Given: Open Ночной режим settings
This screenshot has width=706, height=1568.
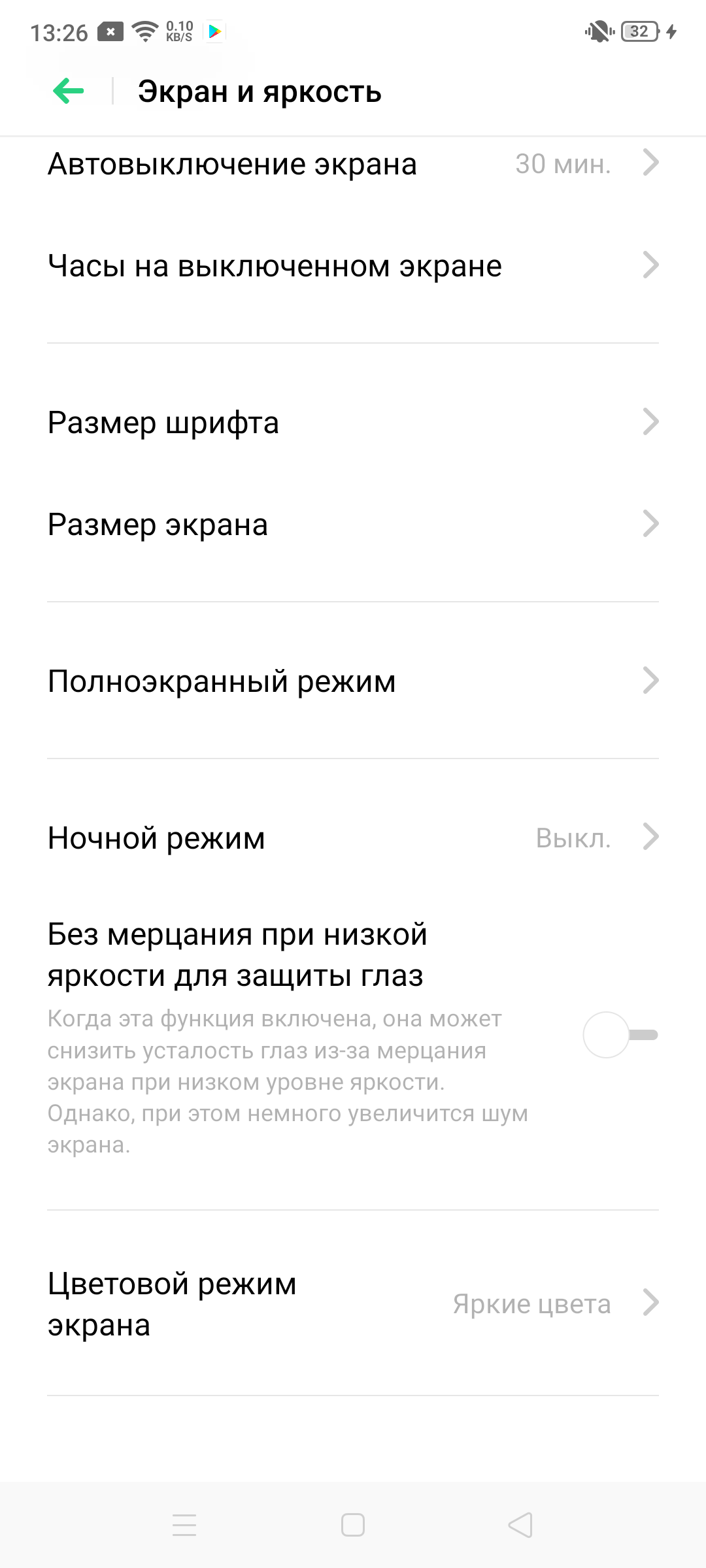Looking at the screenshot, I should [x=353, y=838].
